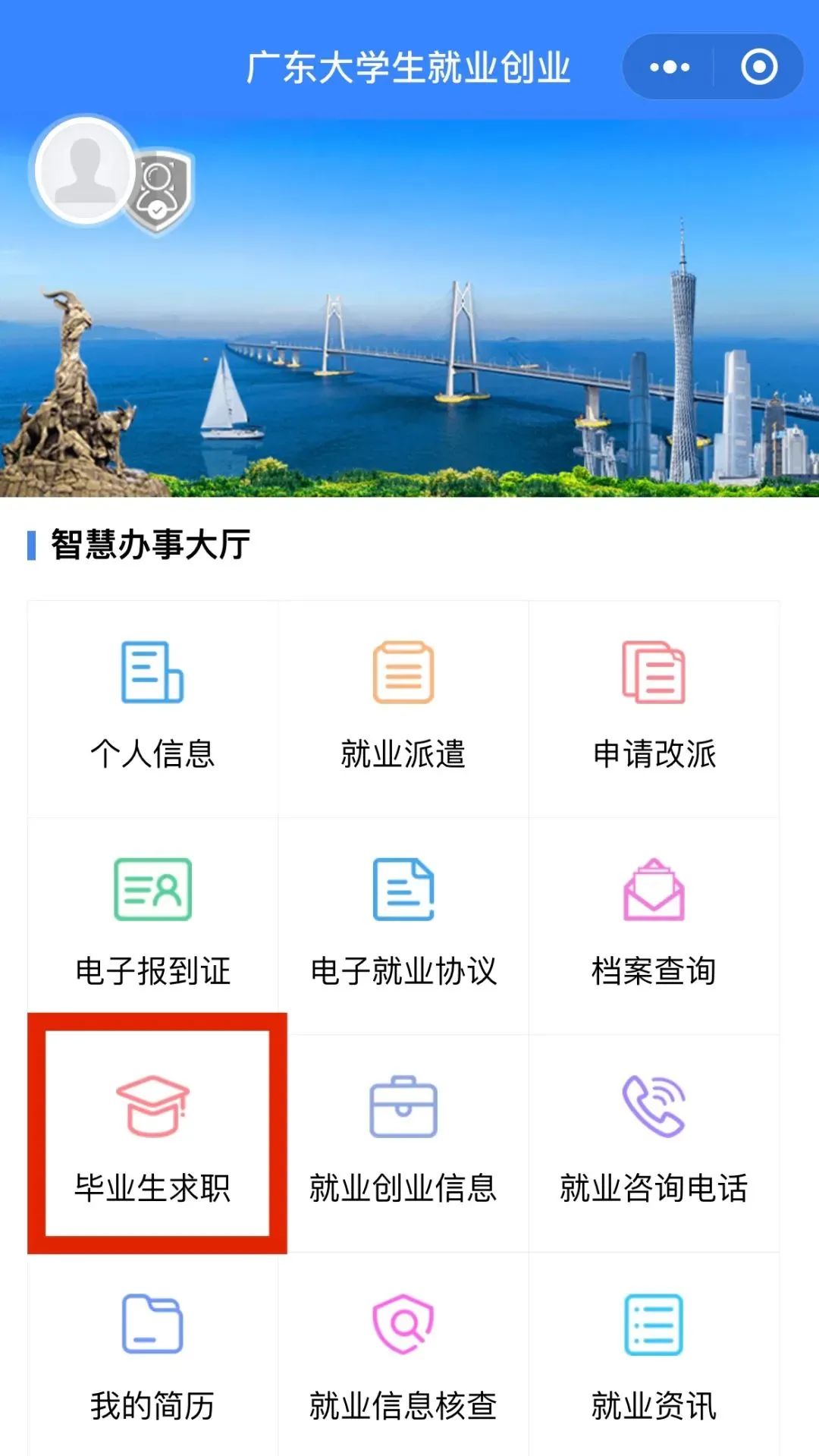
Task: Launch 档案查询 file lookup
Action: 654,924
